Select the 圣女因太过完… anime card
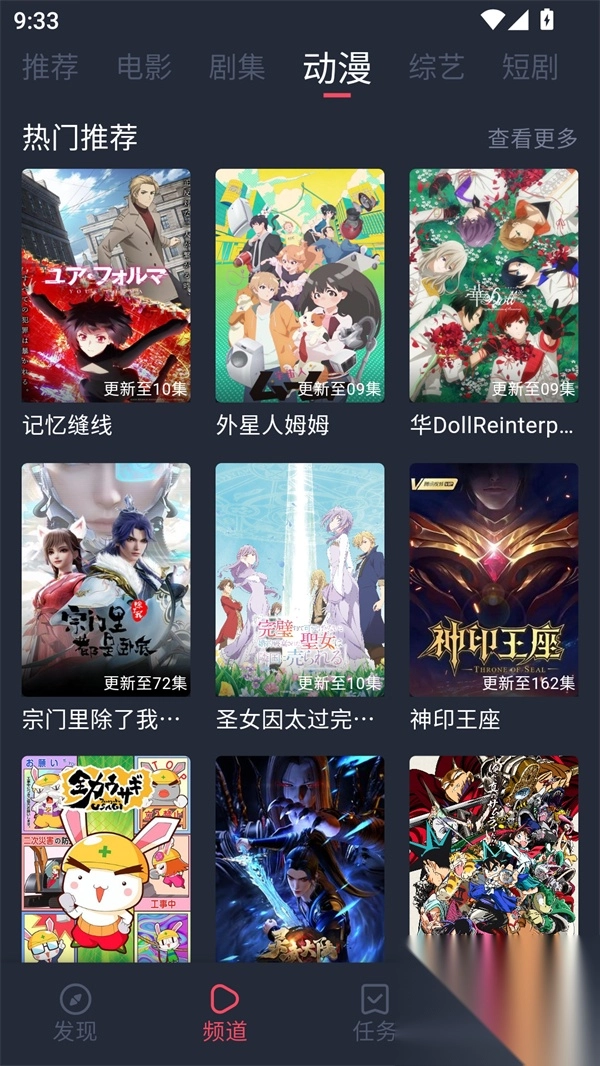This screenshot has height=1066, width=600. (x=300, y=580)
